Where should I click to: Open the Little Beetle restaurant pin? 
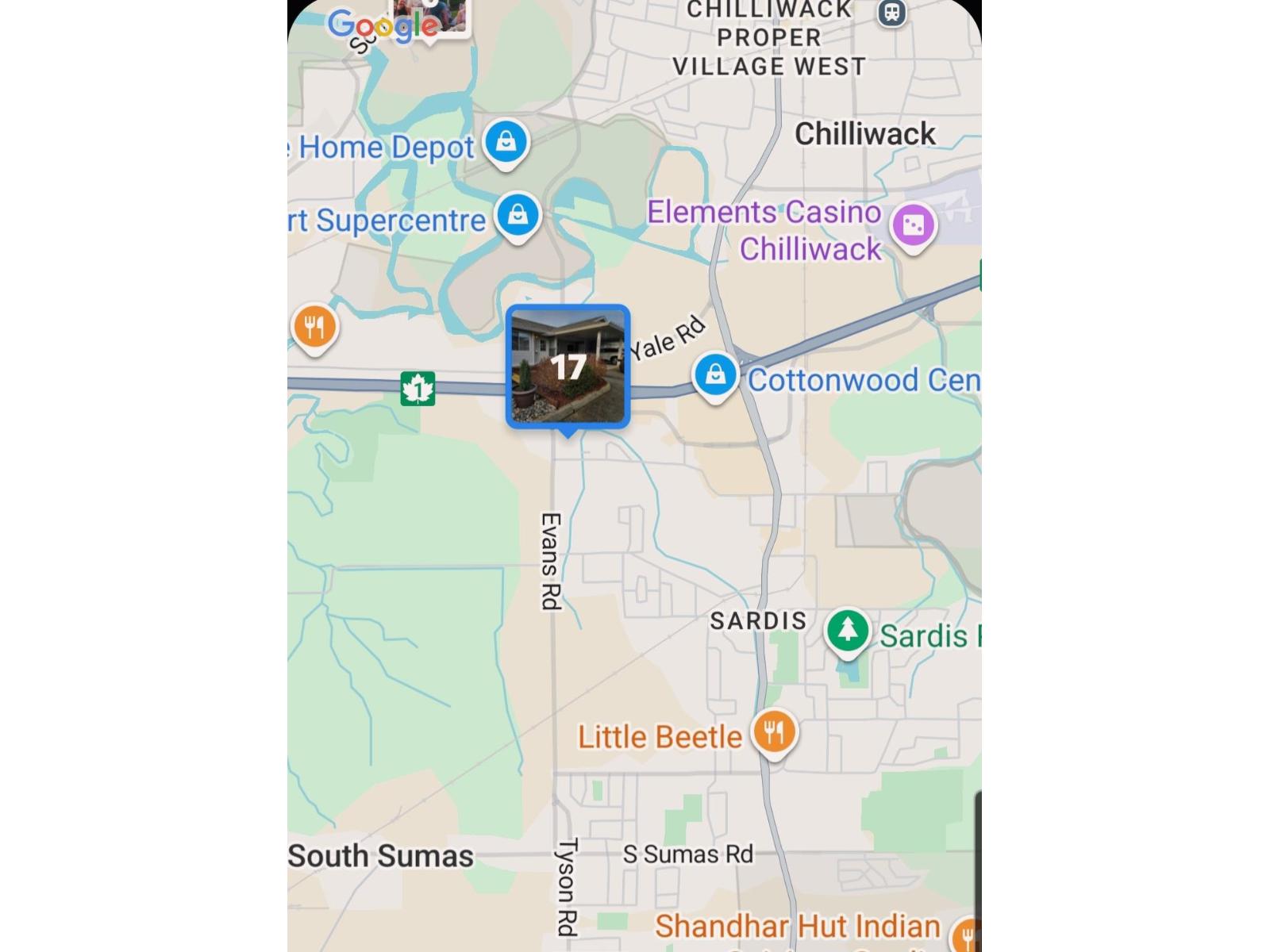click(x=774, y=731)
